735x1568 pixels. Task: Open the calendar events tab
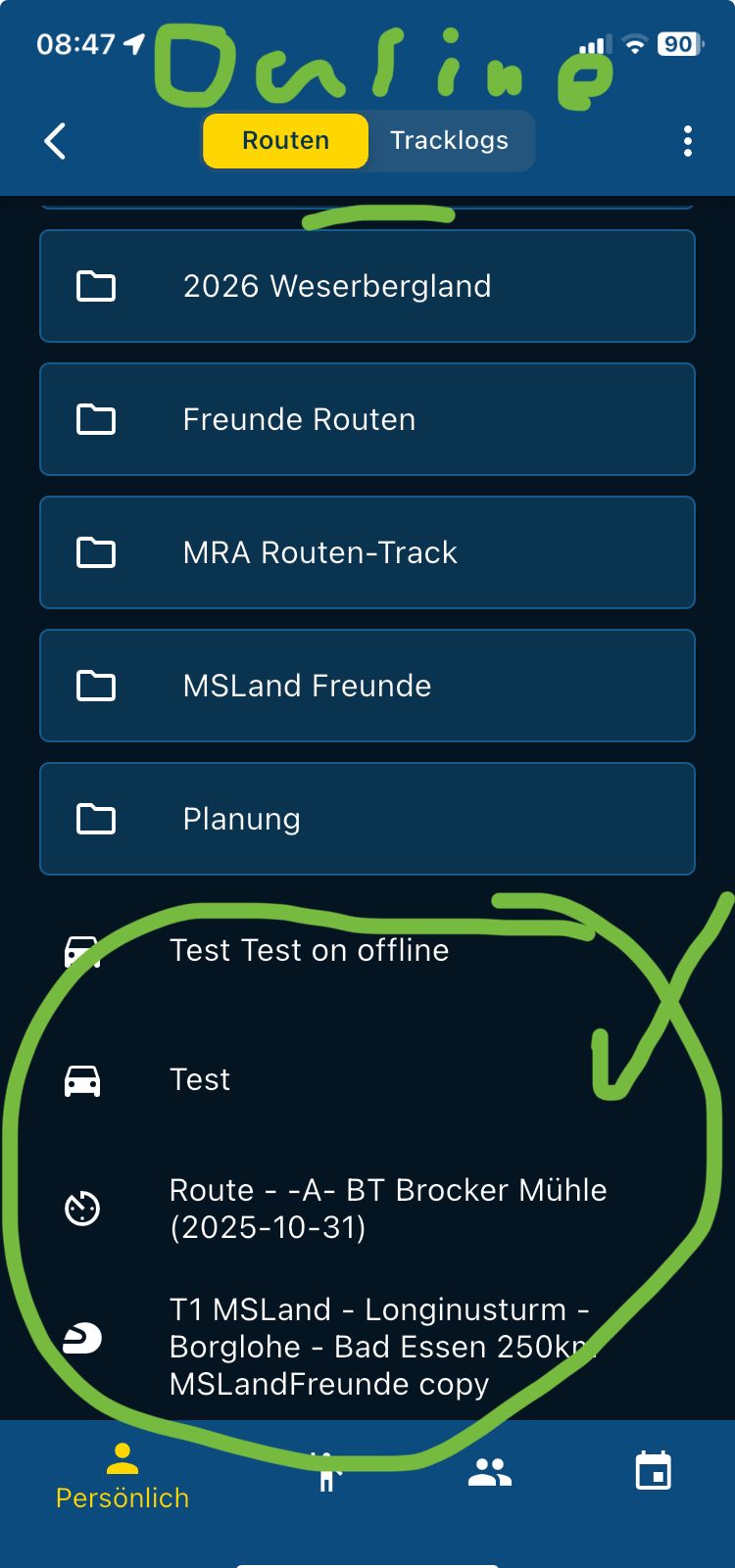point(653,1472)
